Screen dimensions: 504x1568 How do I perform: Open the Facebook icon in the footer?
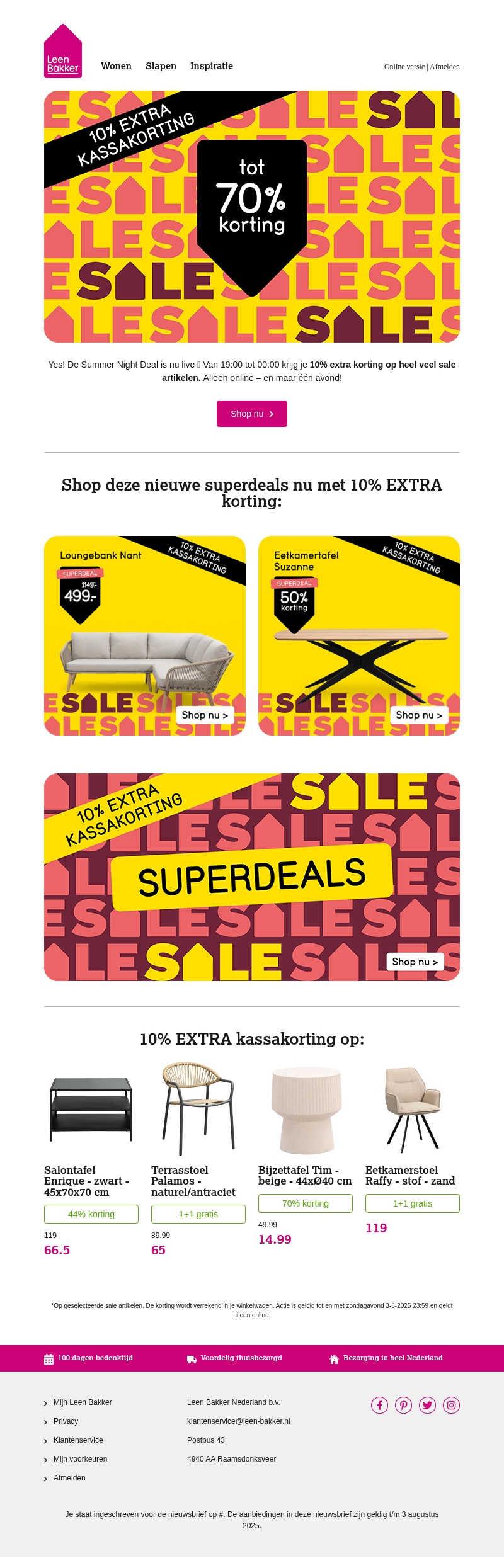click(379, 1405)
